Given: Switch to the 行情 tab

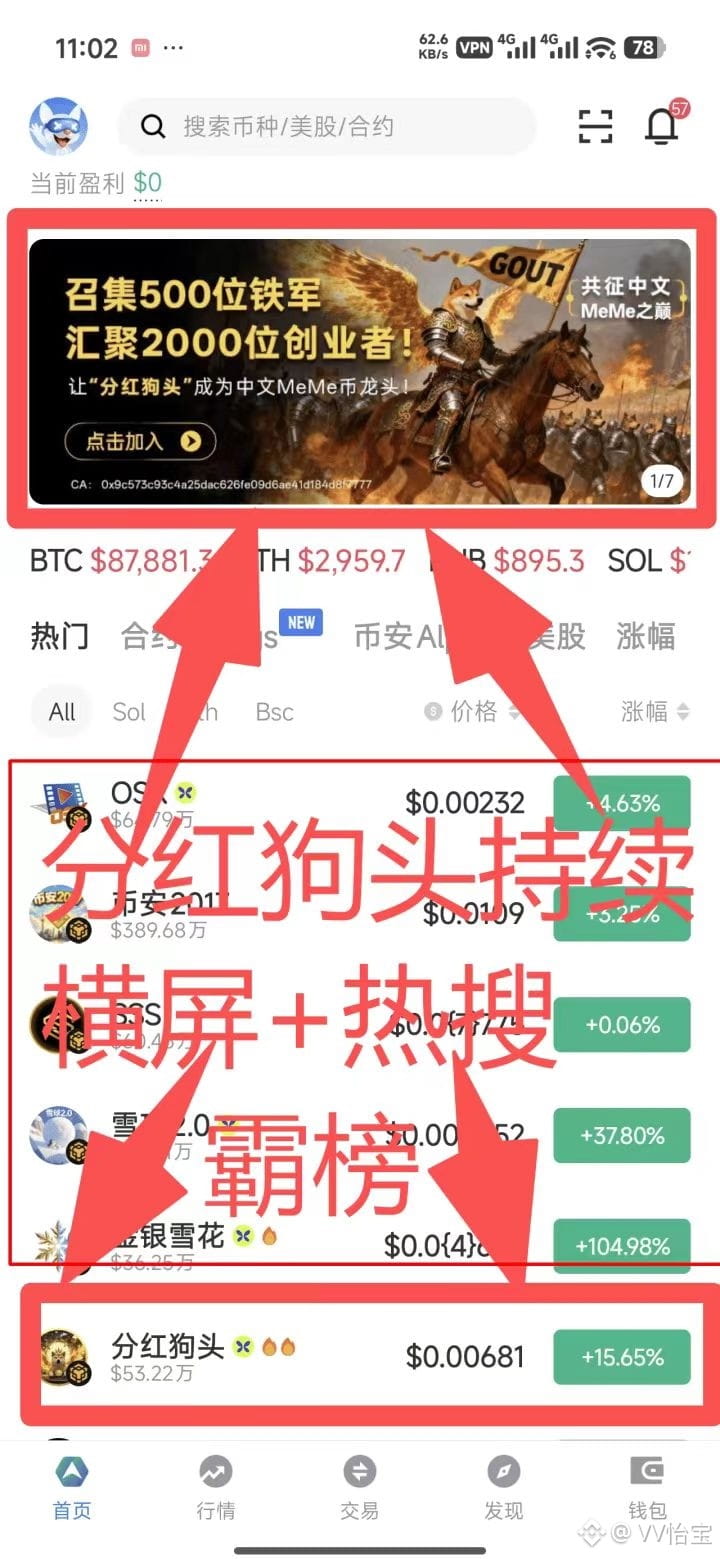Looking at the screenshot, I should pos(216,1488).
